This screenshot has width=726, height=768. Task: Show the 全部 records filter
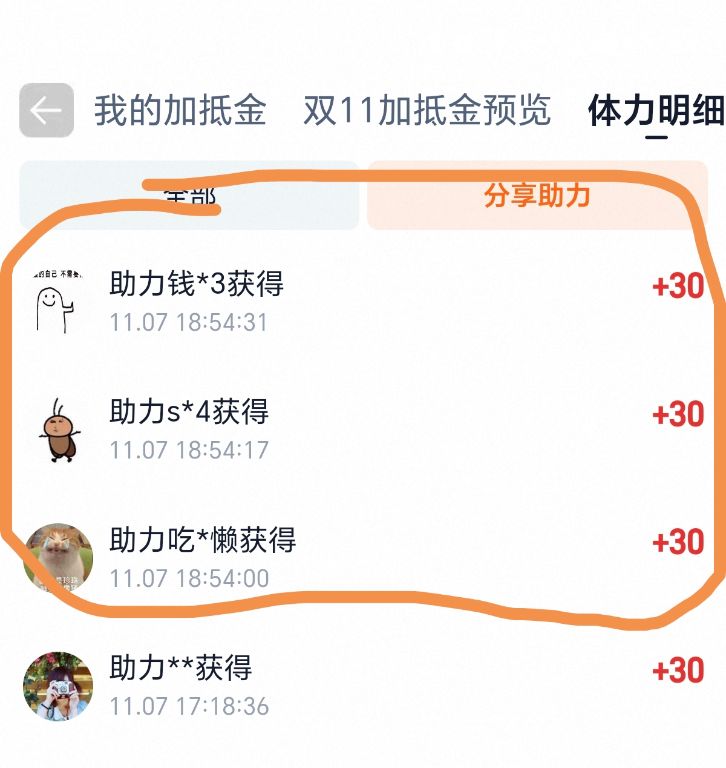click(189, 196)
